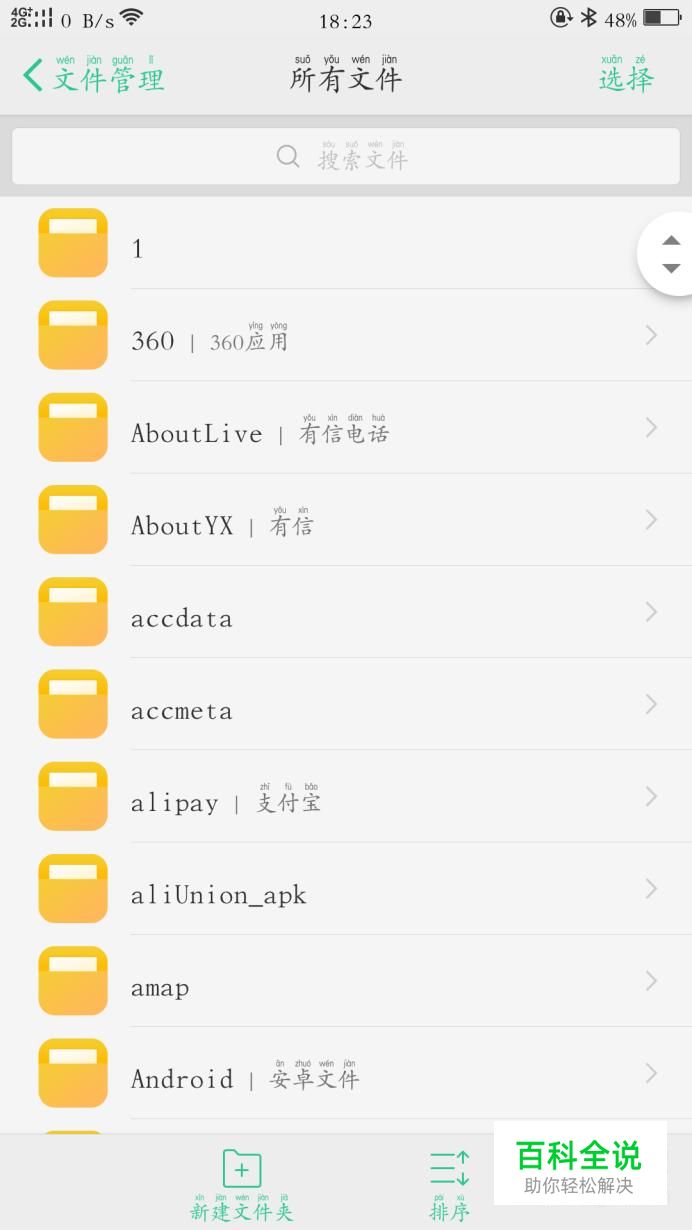This screenshot has height=1230, width=692.
Task: Tap the floating up-down scroll handle
Action: [670, 254]
